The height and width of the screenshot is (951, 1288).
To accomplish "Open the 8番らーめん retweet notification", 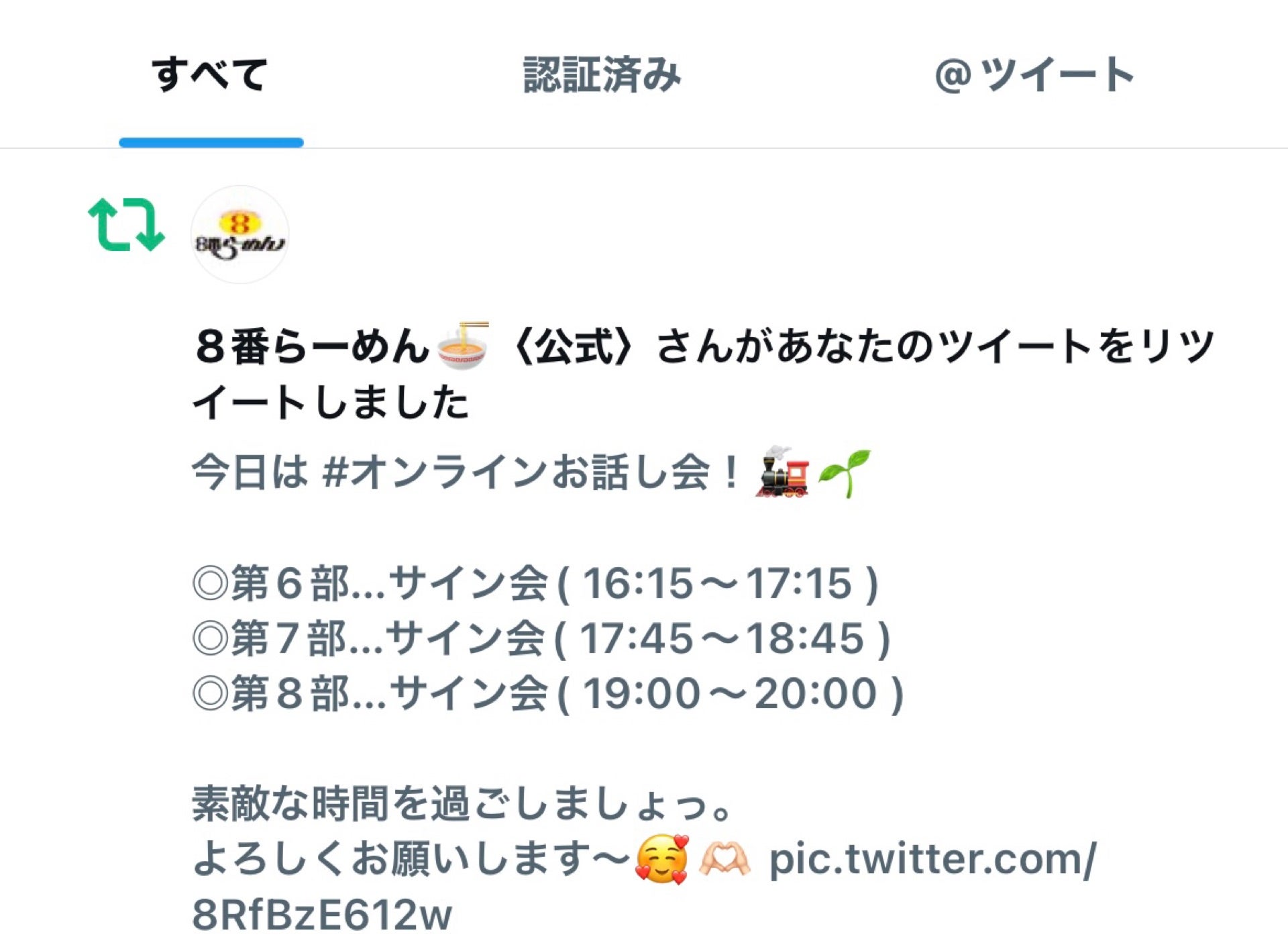I will pyautogui.click(x=704, y=373).
